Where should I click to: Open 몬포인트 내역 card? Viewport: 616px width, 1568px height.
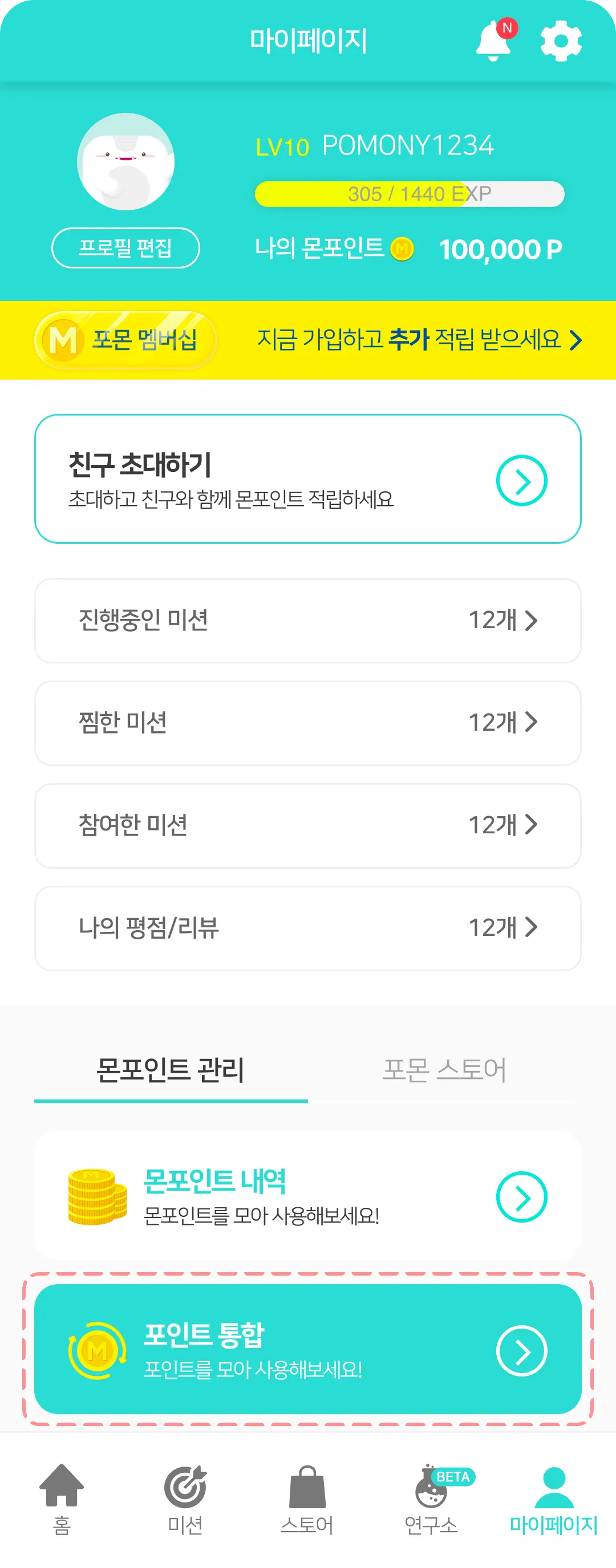307,1196
